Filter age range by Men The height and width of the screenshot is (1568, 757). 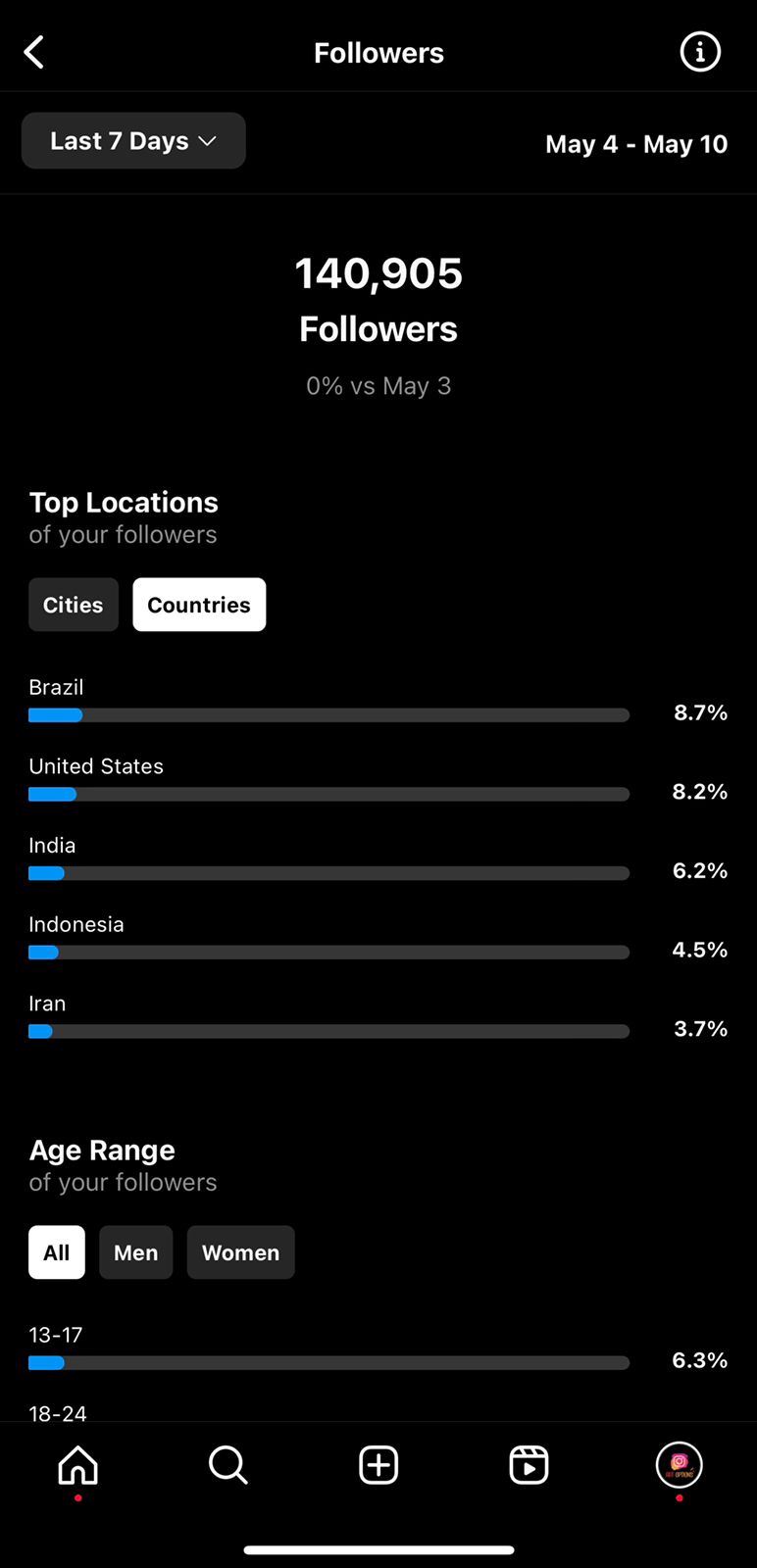click(x=135, y=1252)
